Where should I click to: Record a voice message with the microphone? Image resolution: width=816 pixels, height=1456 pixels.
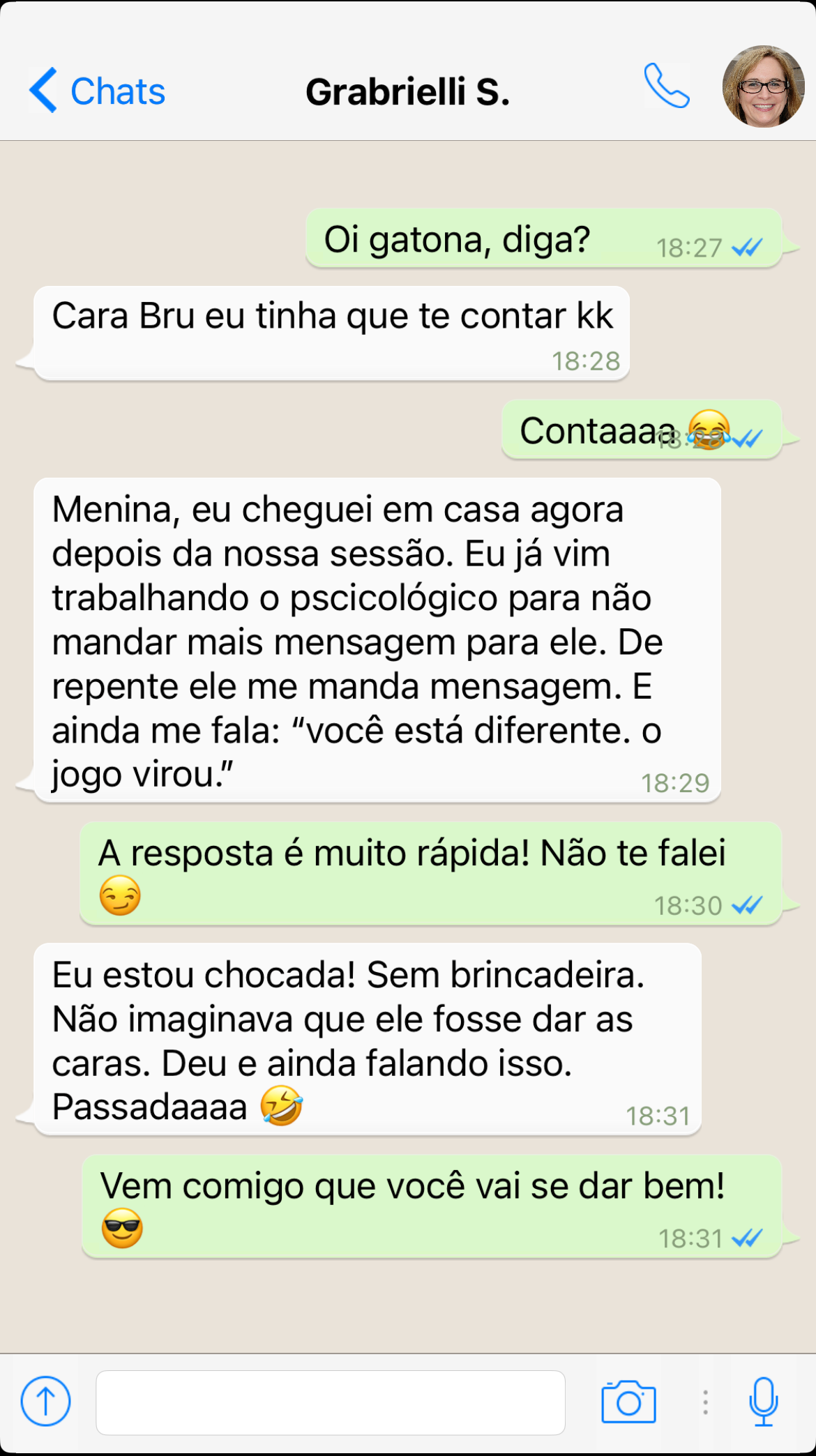(x=763, y=1402)
